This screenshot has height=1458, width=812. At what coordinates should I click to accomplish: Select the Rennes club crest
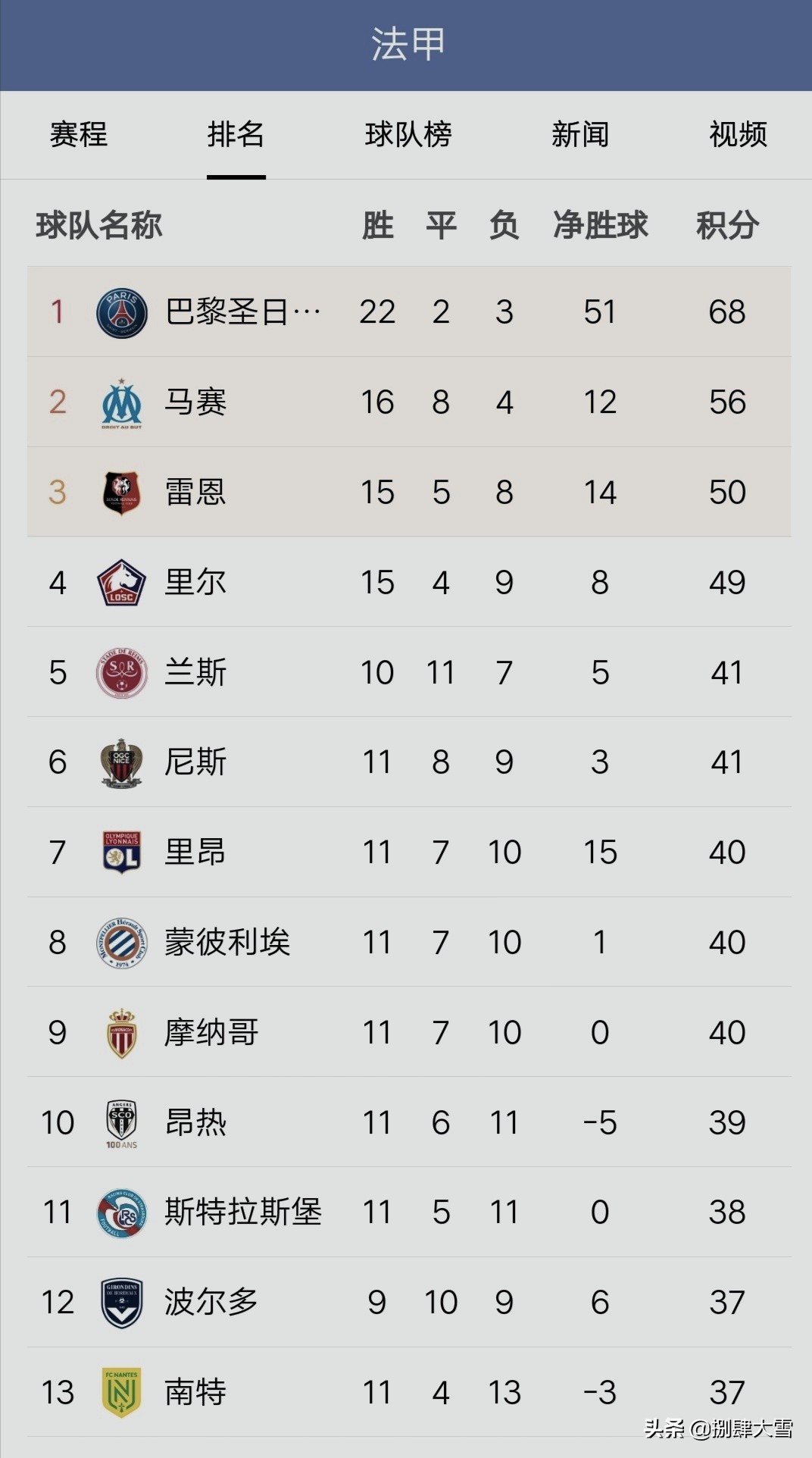(x=120, y=492)
